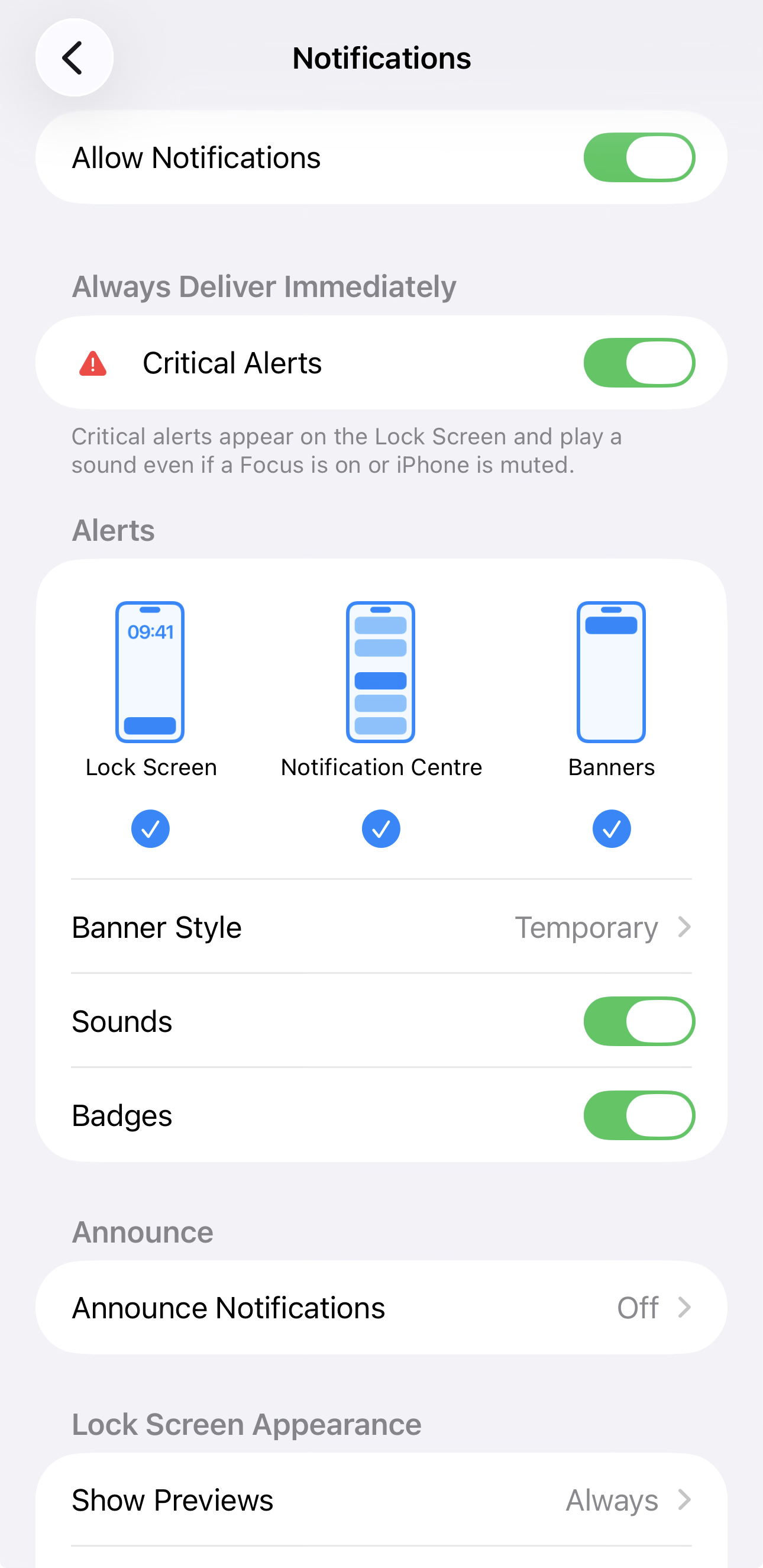The image size is (763, 1568).
Task: Disable Critical Alerts switch
Action: (639, 363)
